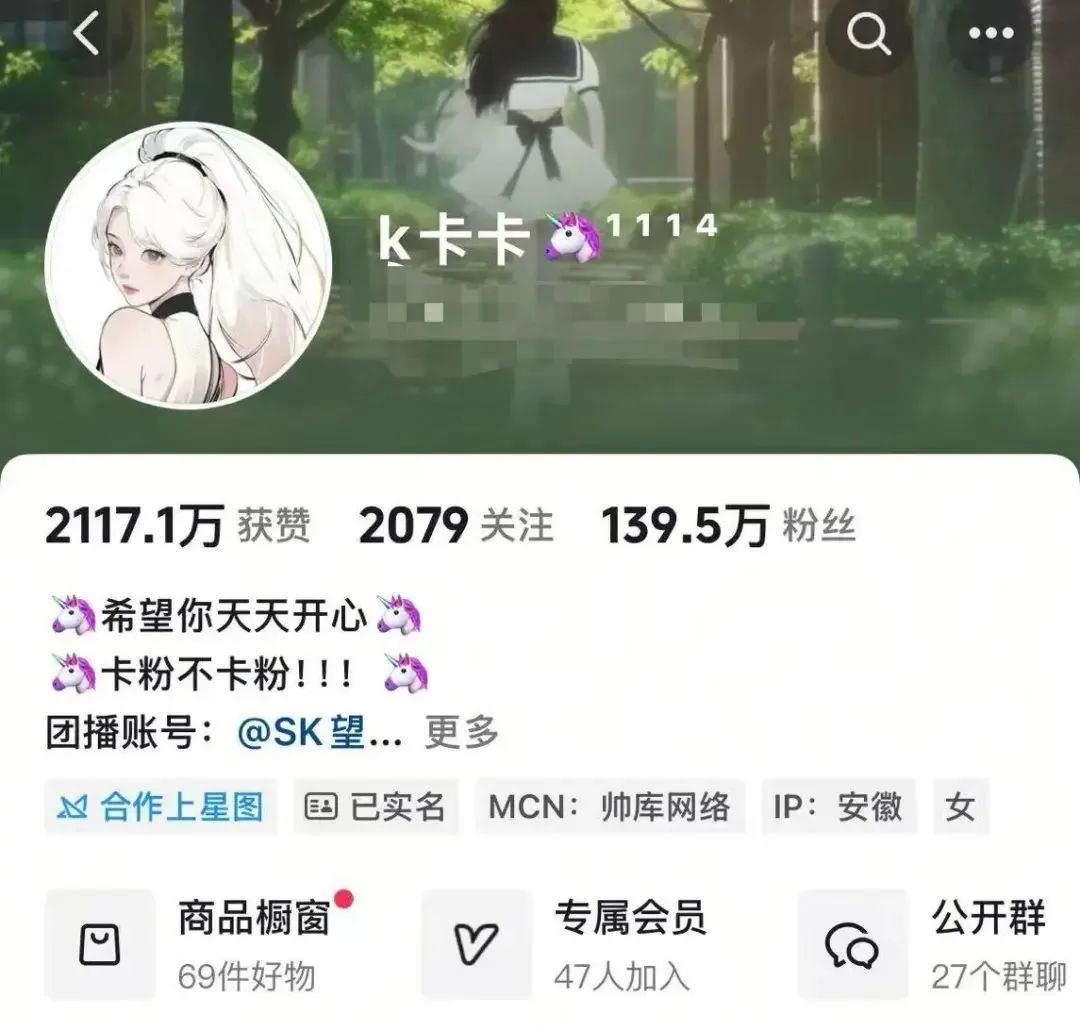Image resolution: width=1080 pixels, height=1031 pixels.
Task: Open 公开群 group chats entry
Action: (940, 945)
